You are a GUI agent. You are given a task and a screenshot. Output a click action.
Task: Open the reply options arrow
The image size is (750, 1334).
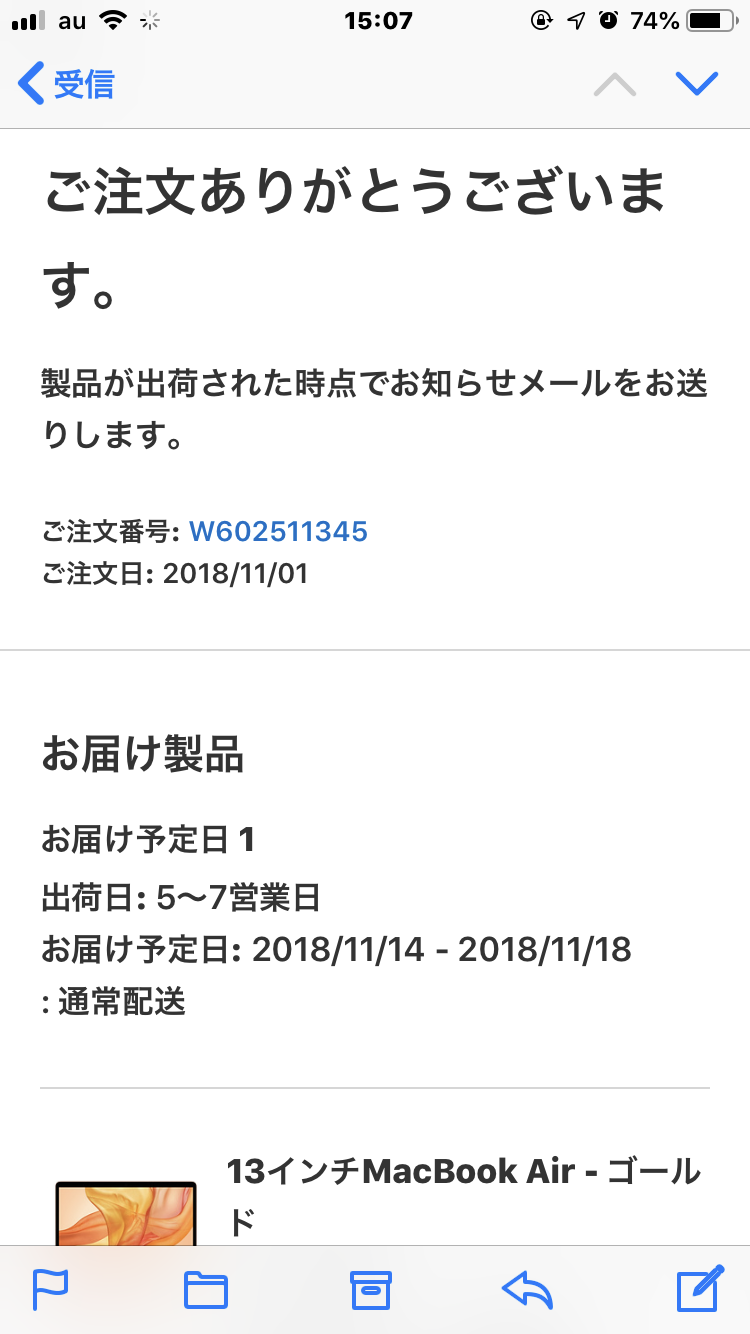point(528,1290)
